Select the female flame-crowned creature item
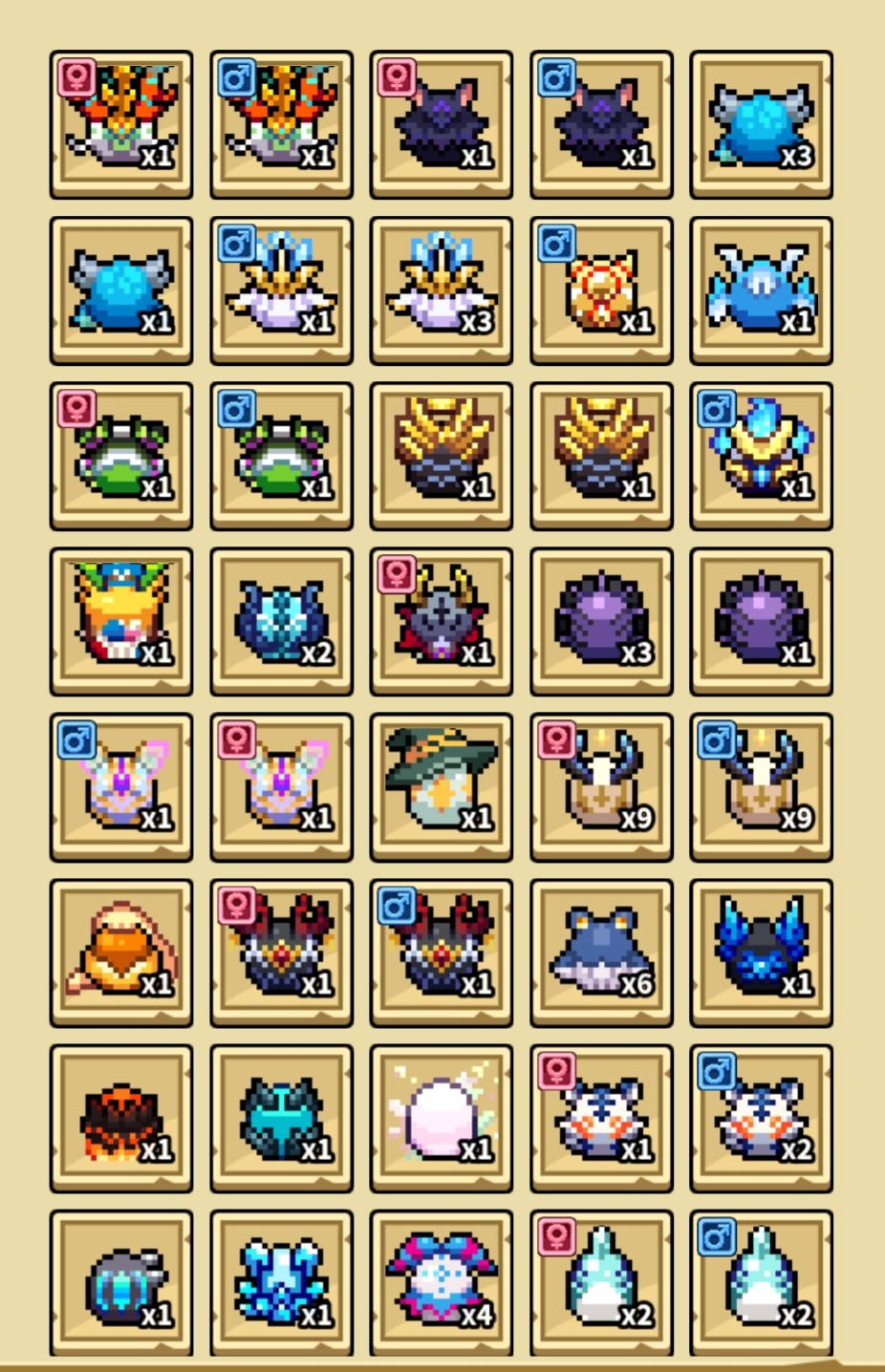Screen dimensions: 885x1372 pos(120,124)
